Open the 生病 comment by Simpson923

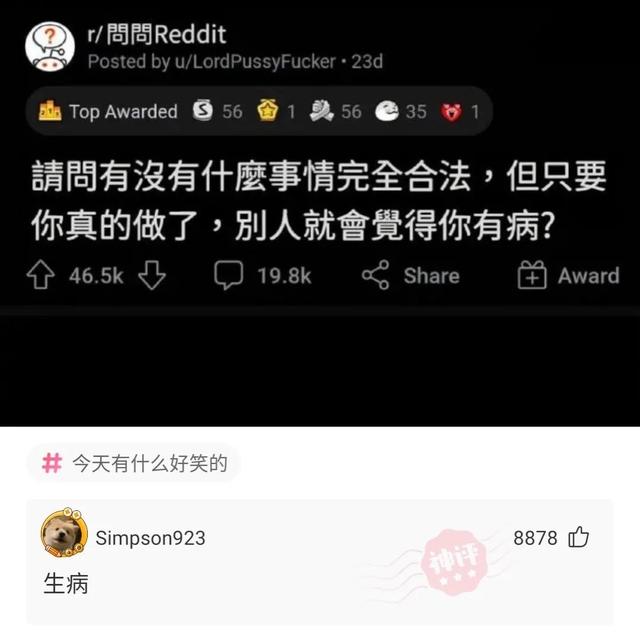(66, 584)
